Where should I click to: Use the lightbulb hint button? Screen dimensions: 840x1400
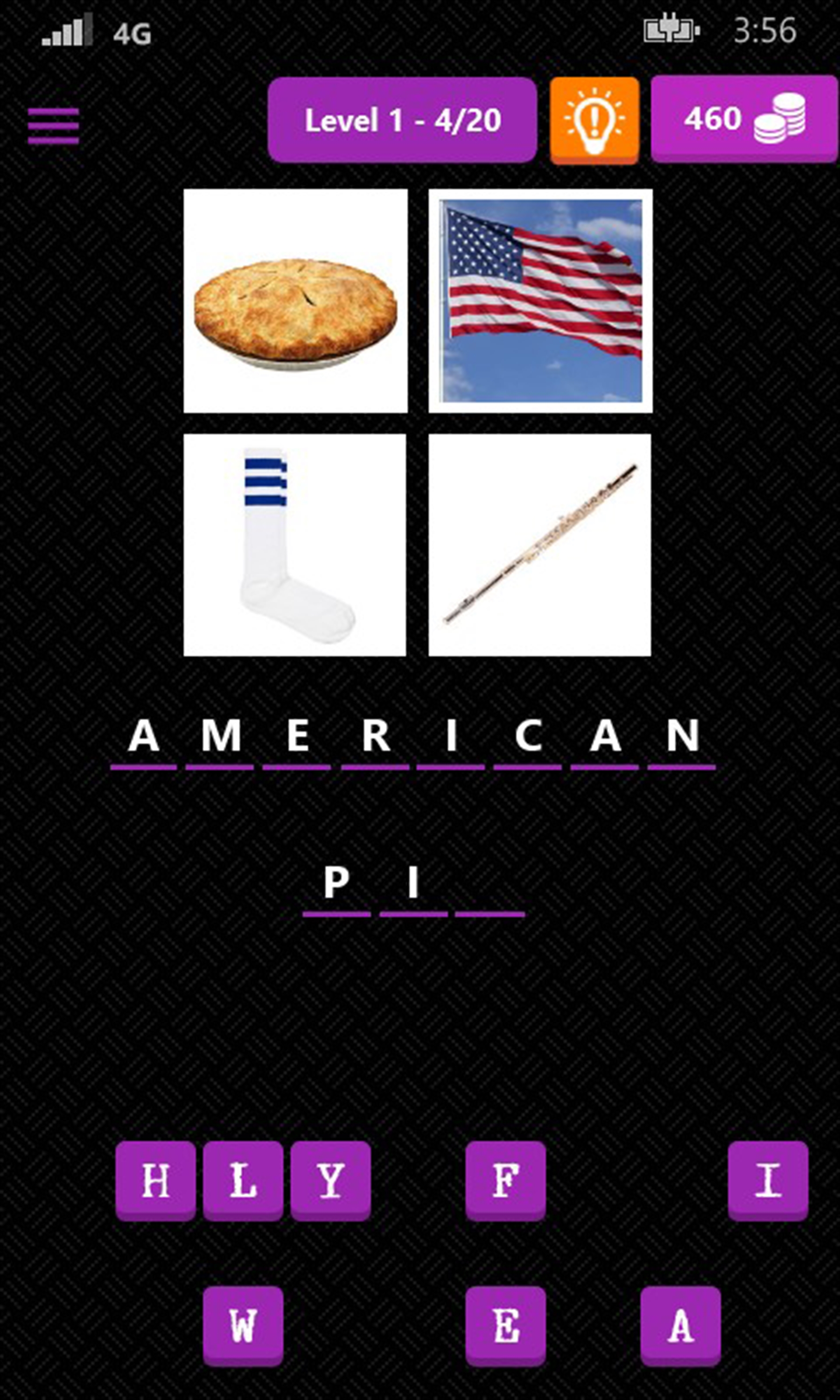[x=595, y=120]
